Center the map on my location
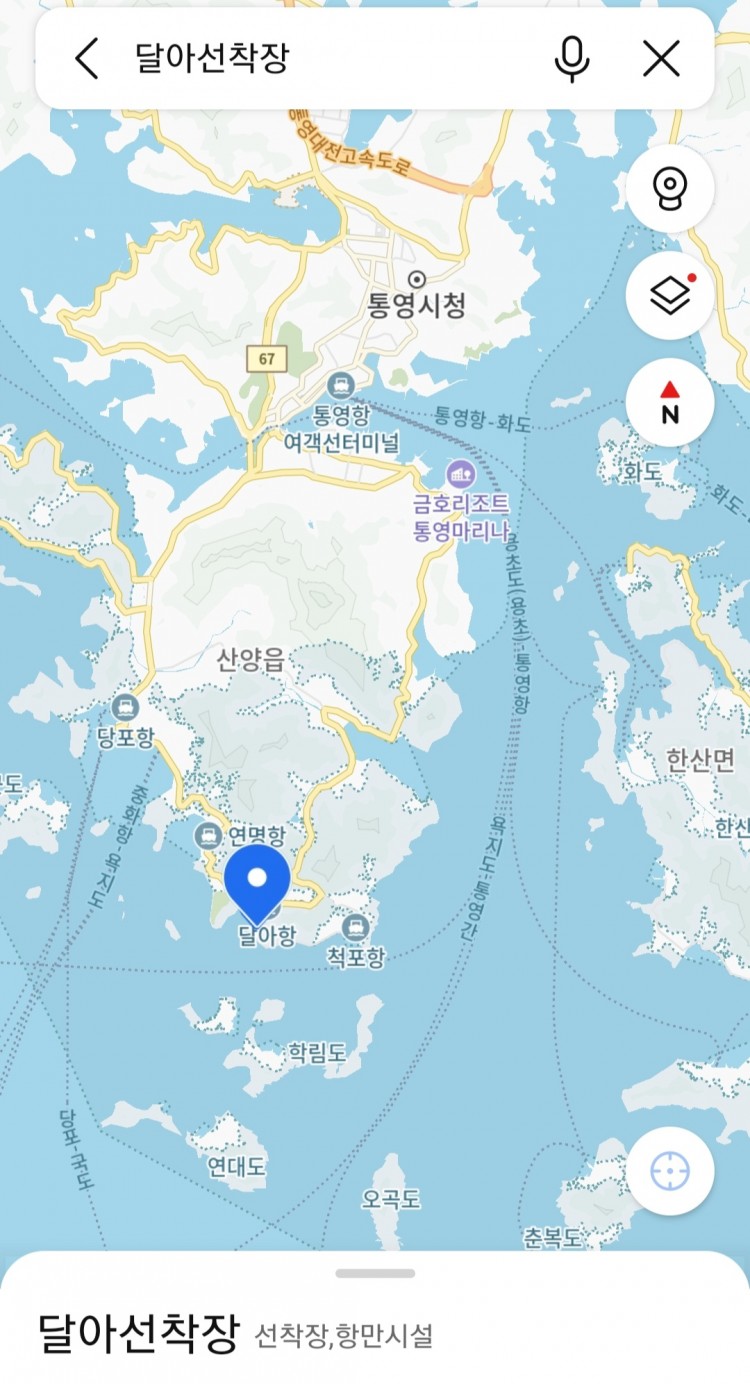The width and height of the screenshot is (750, 1384). [669, 1170]
